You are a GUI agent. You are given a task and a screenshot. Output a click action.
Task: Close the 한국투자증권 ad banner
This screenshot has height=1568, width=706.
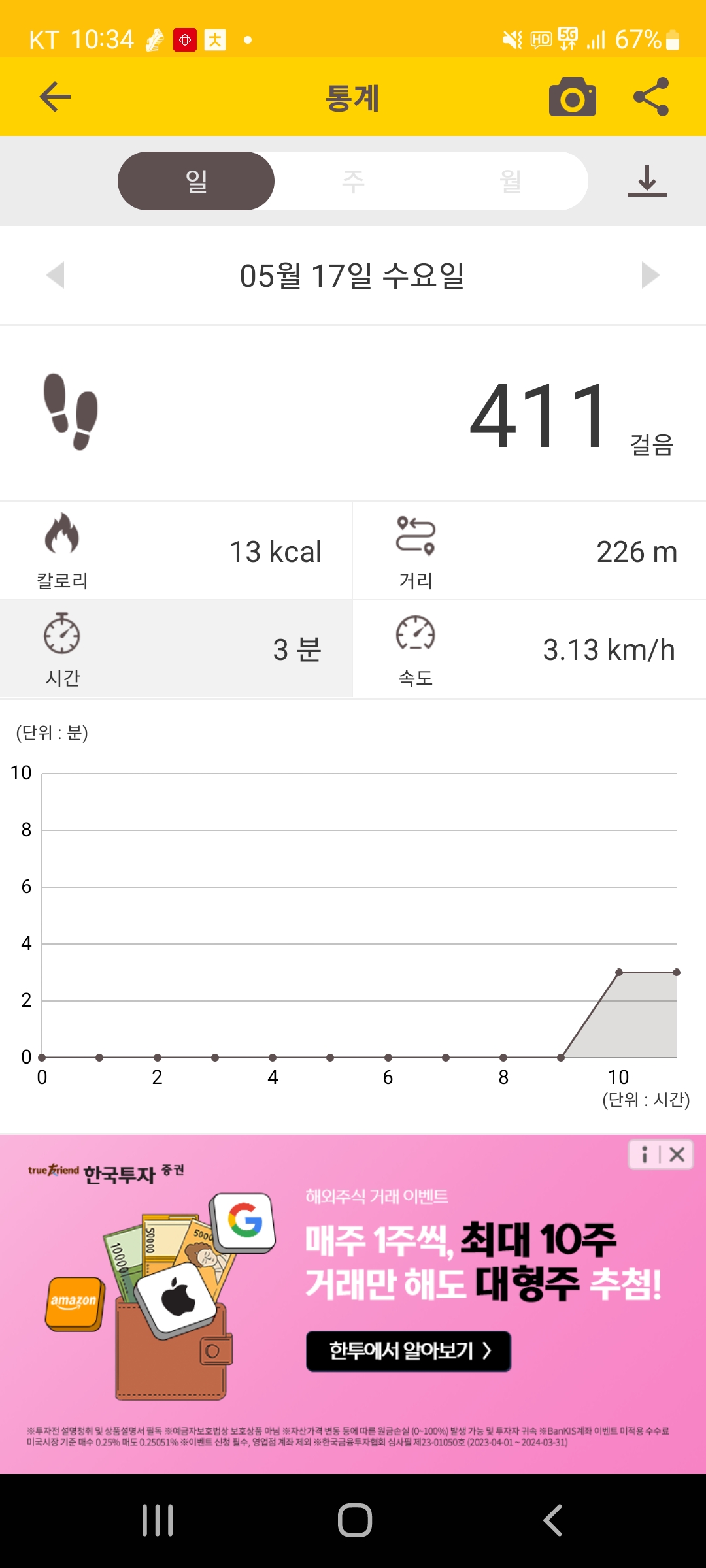678,1154
